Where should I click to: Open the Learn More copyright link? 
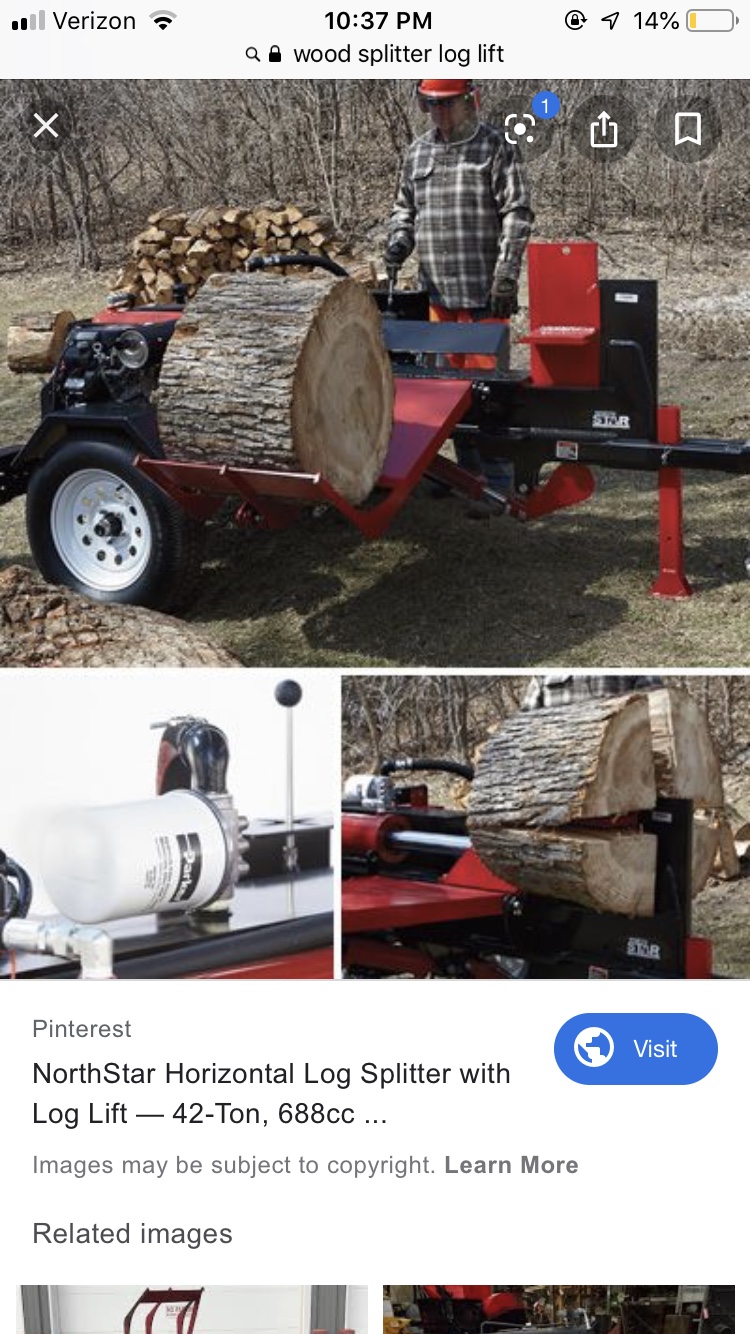(511, 1165)
